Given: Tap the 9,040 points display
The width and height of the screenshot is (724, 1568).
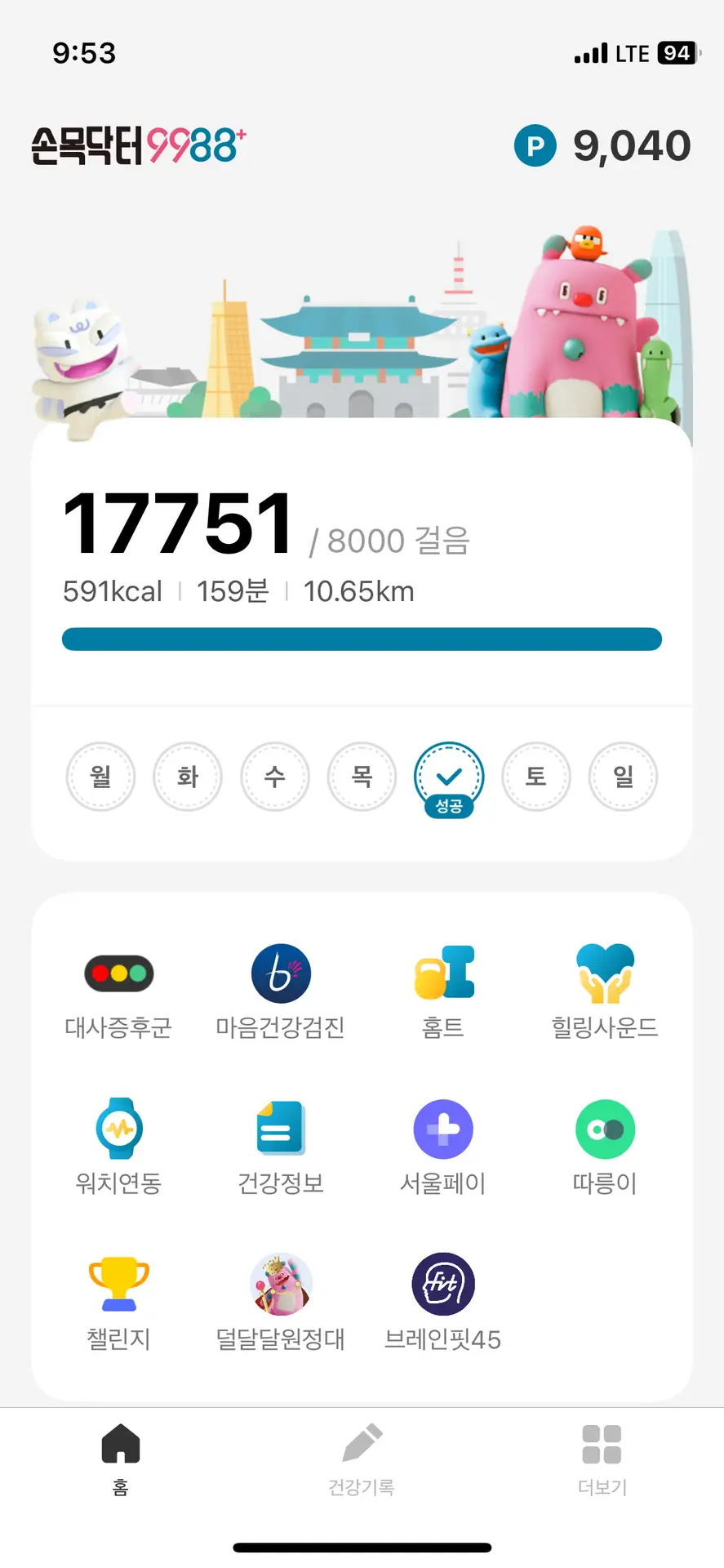Looking at the screenshot, I should point(604,145).
